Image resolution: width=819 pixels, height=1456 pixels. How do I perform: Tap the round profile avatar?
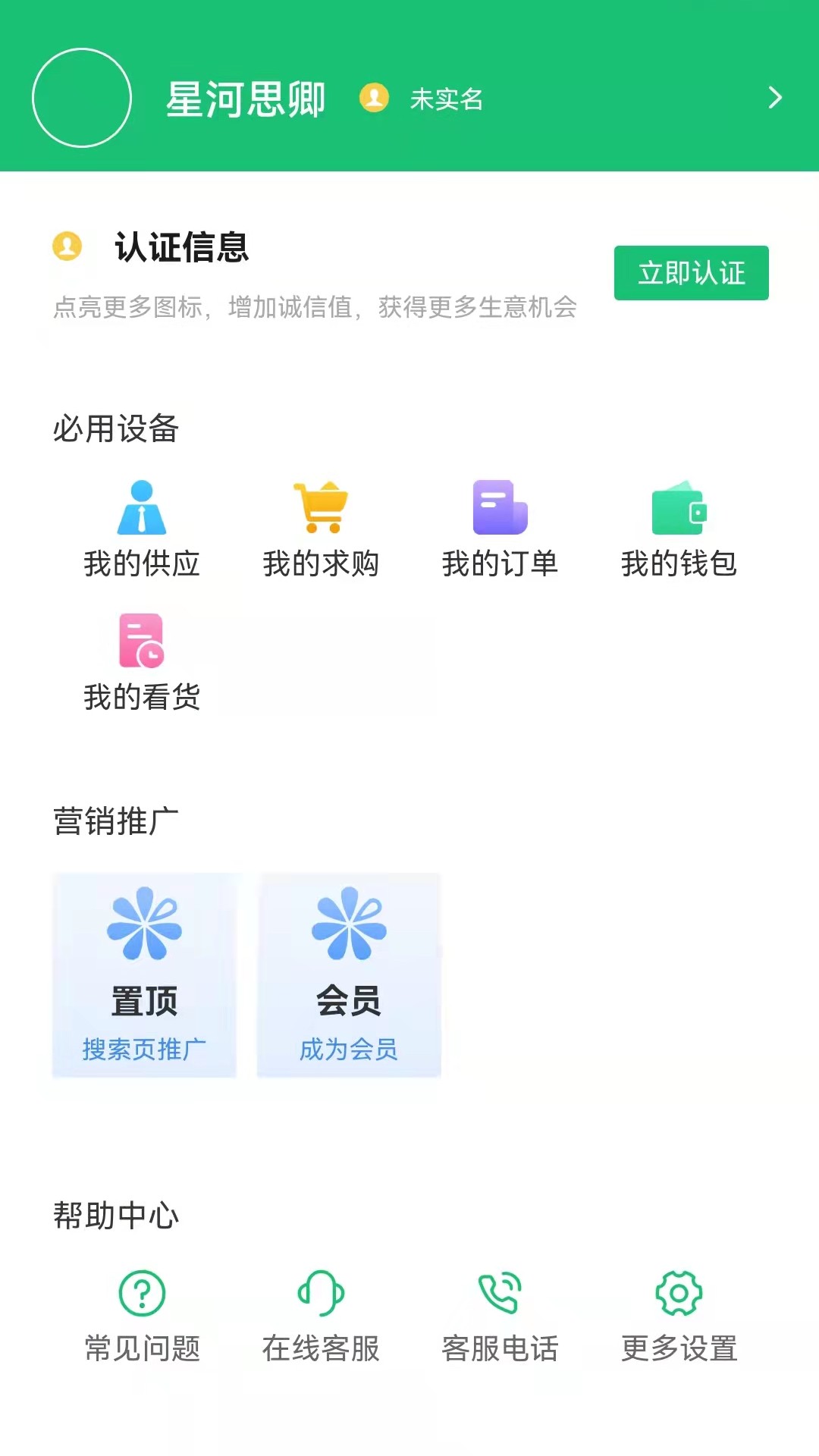coord(82,98)
